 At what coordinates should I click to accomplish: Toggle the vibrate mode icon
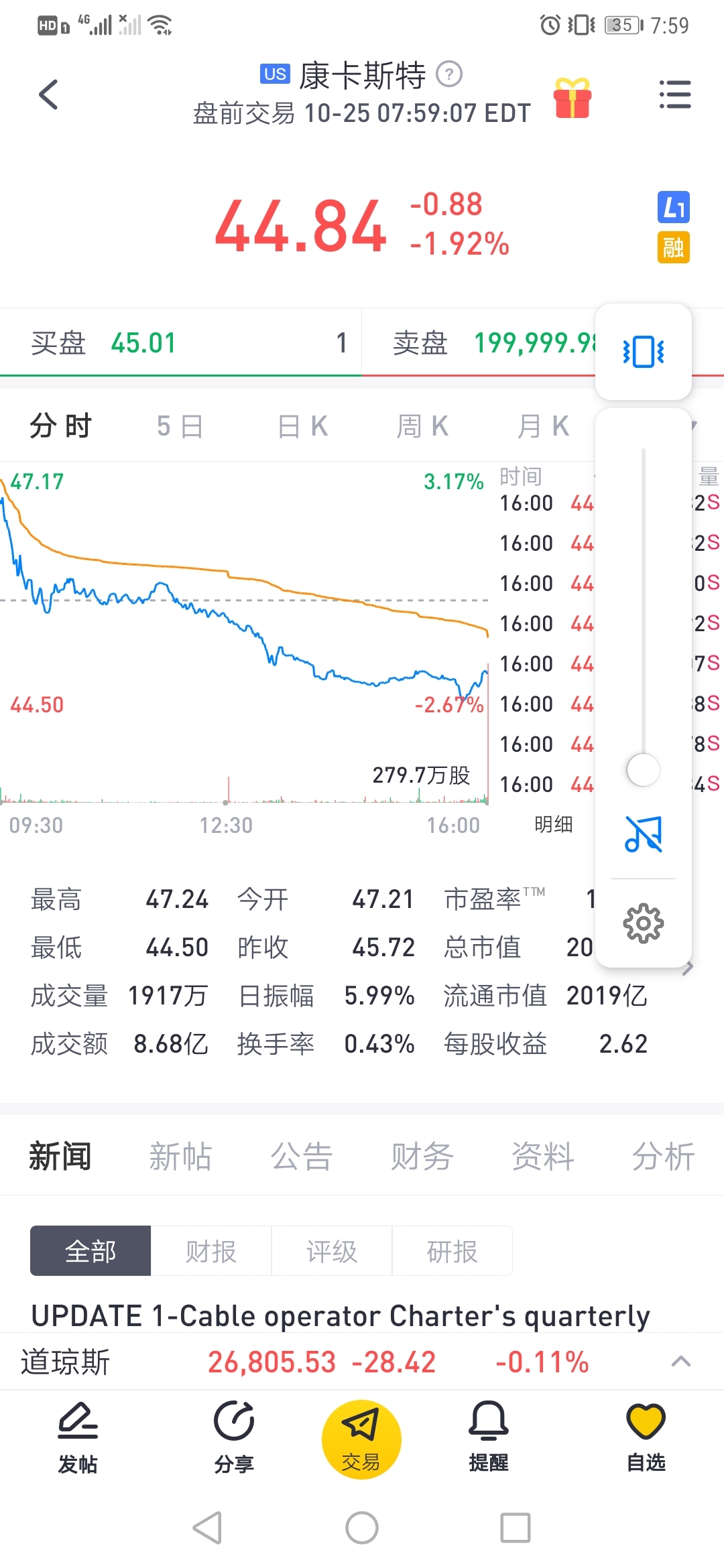click(643, 352)
